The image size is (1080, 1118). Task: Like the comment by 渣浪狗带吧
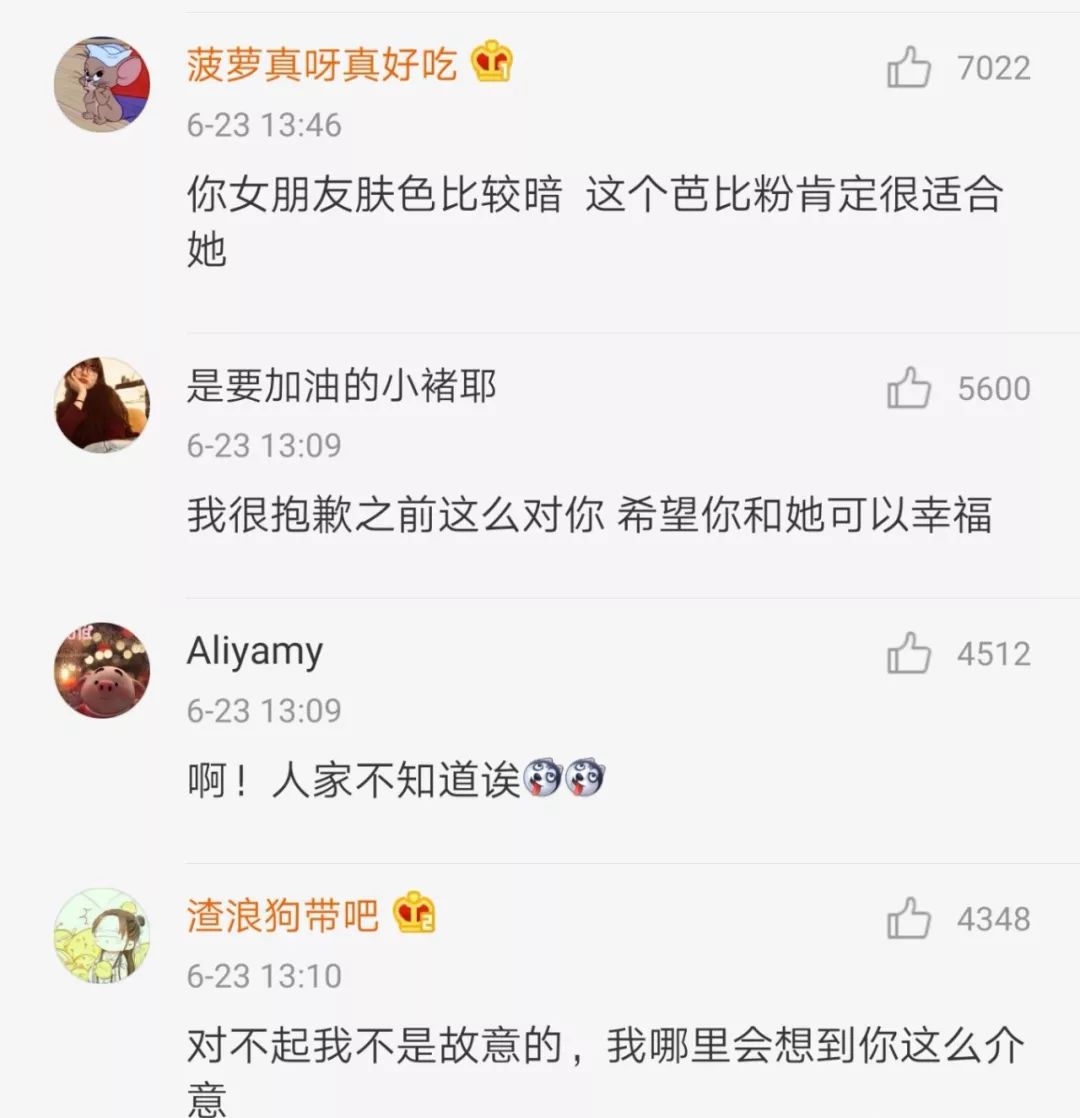[909, 919]
